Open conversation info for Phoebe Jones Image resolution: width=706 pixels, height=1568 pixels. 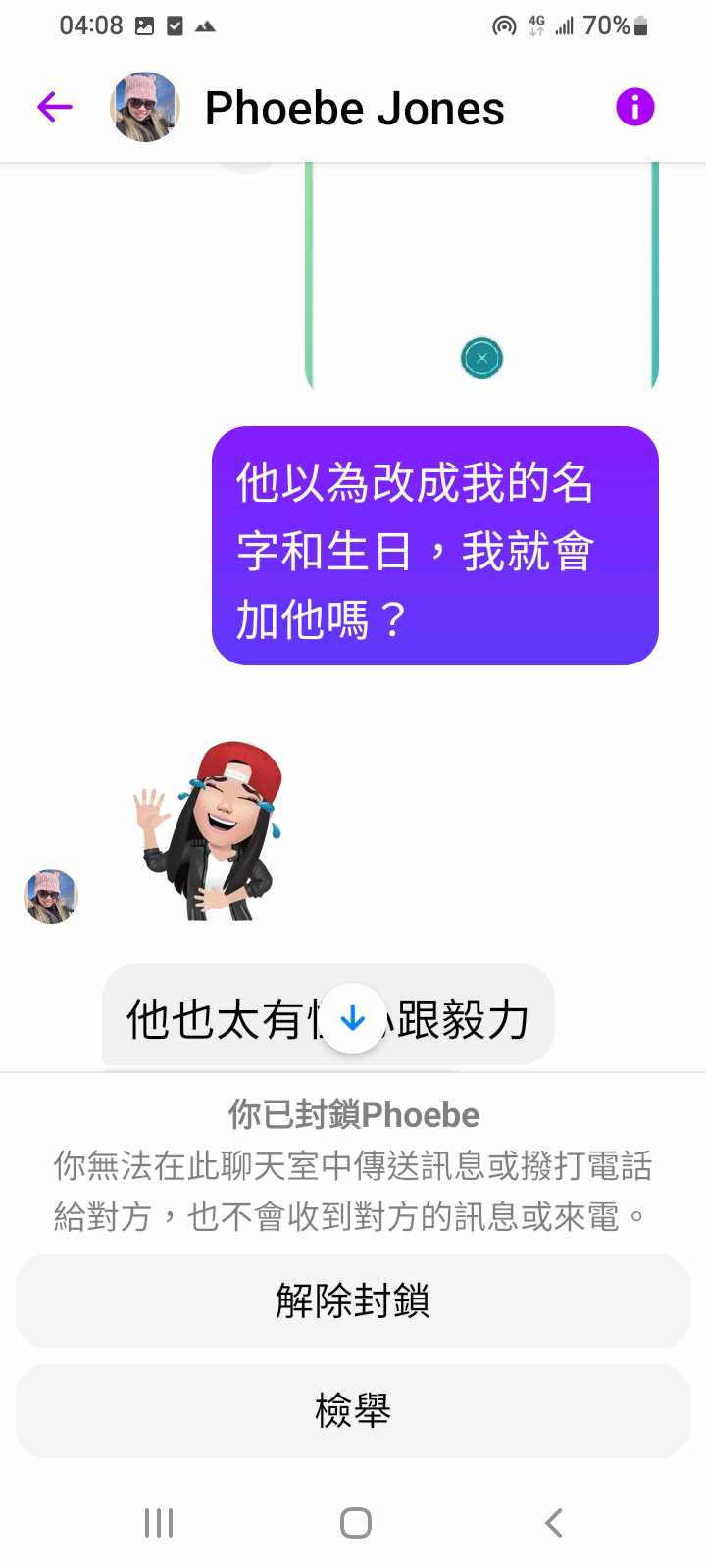[634, 107]
